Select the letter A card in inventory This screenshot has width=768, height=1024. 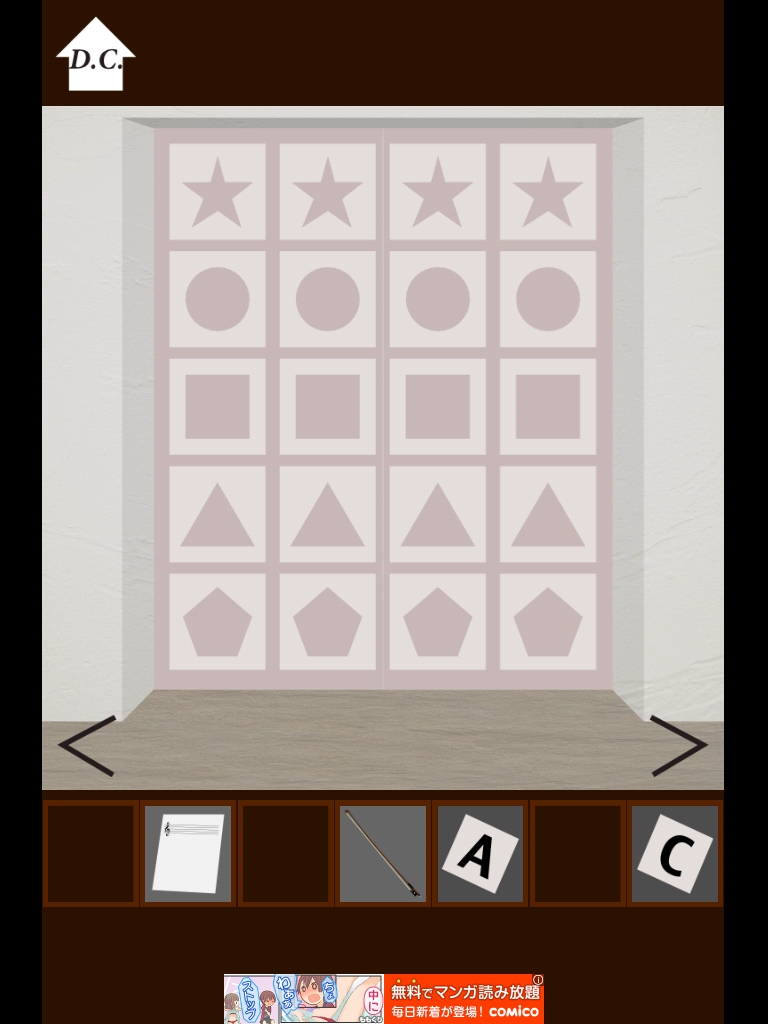click(x=481, y=853)
